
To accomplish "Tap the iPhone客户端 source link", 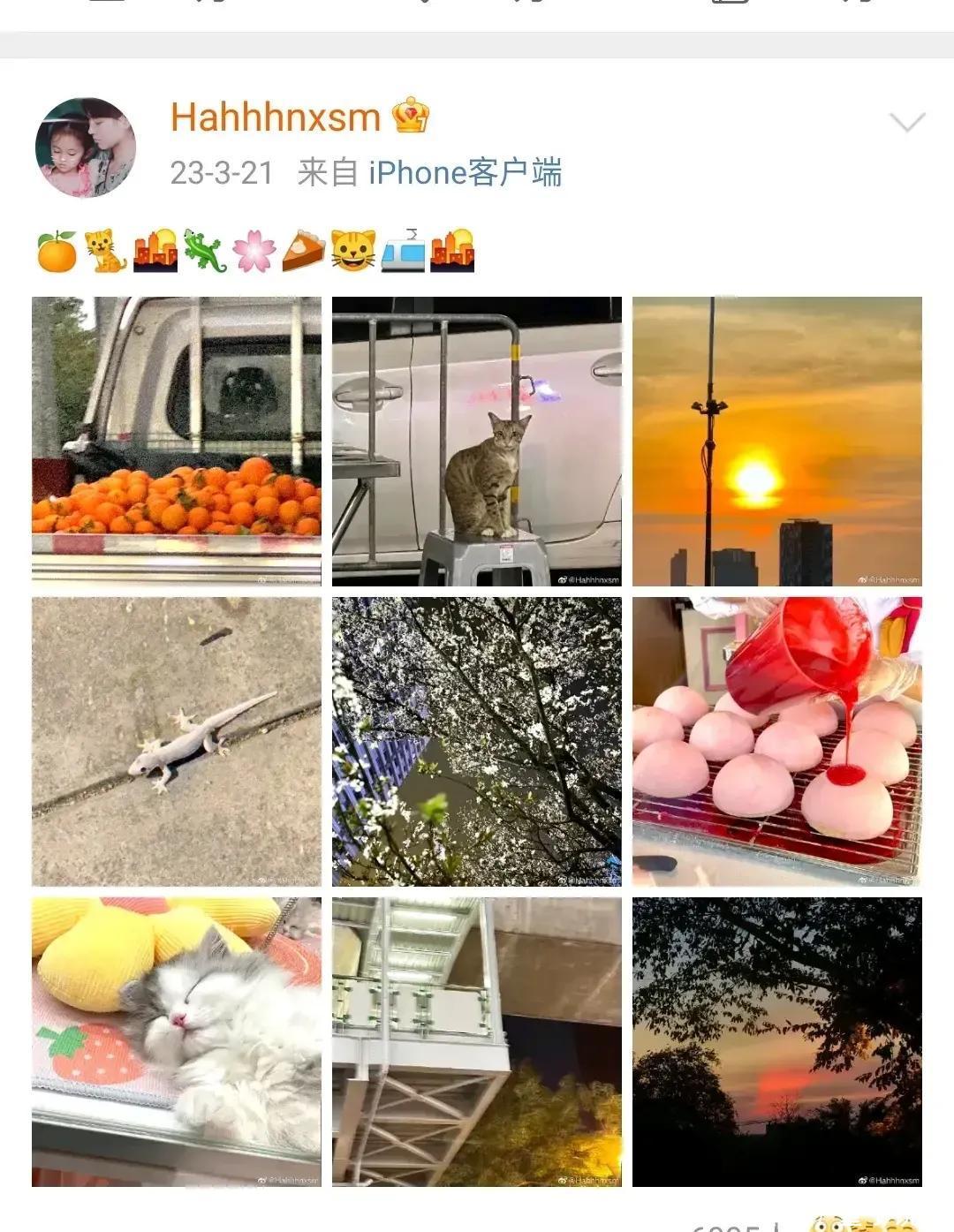I will pos(465,173).
